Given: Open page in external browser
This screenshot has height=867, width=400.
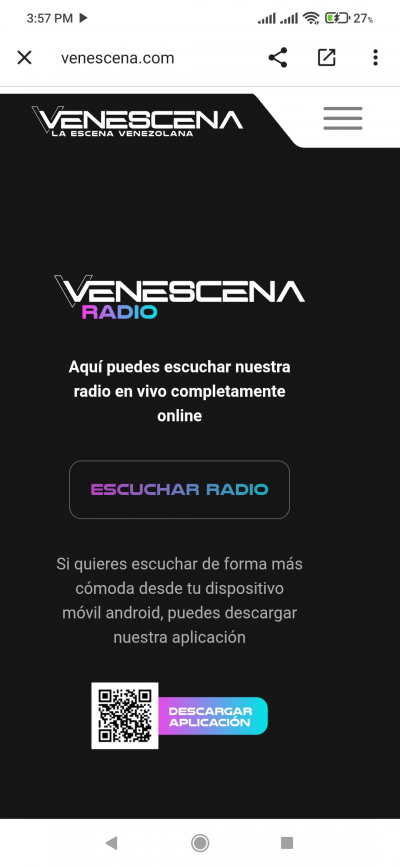Looking at the screenshot, I should point(326,58).
